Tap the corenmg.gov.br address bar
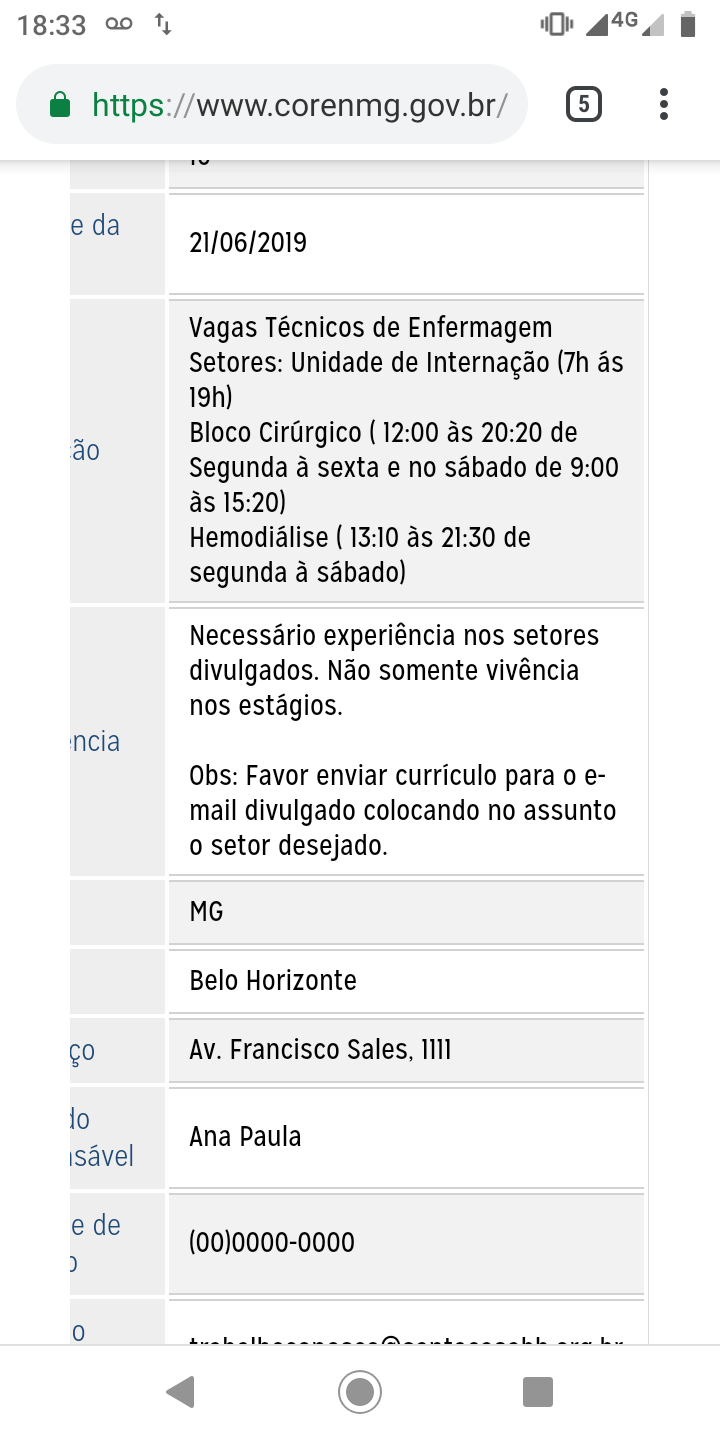The height and width of the screenshot is (1440, 720). (272, 104)
